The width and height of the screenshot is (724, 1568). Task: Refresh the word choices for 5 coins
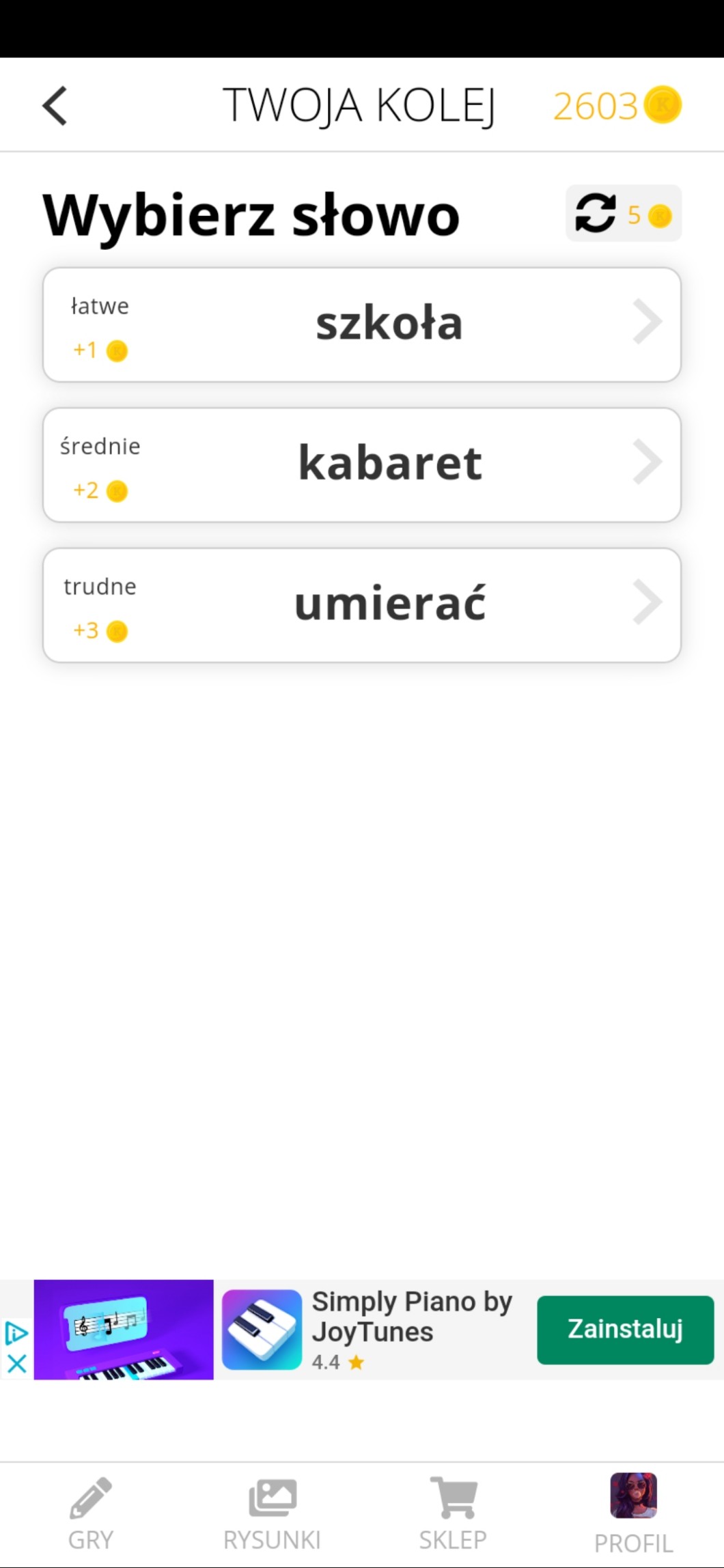pyautogui.click(x=623, y=214)
